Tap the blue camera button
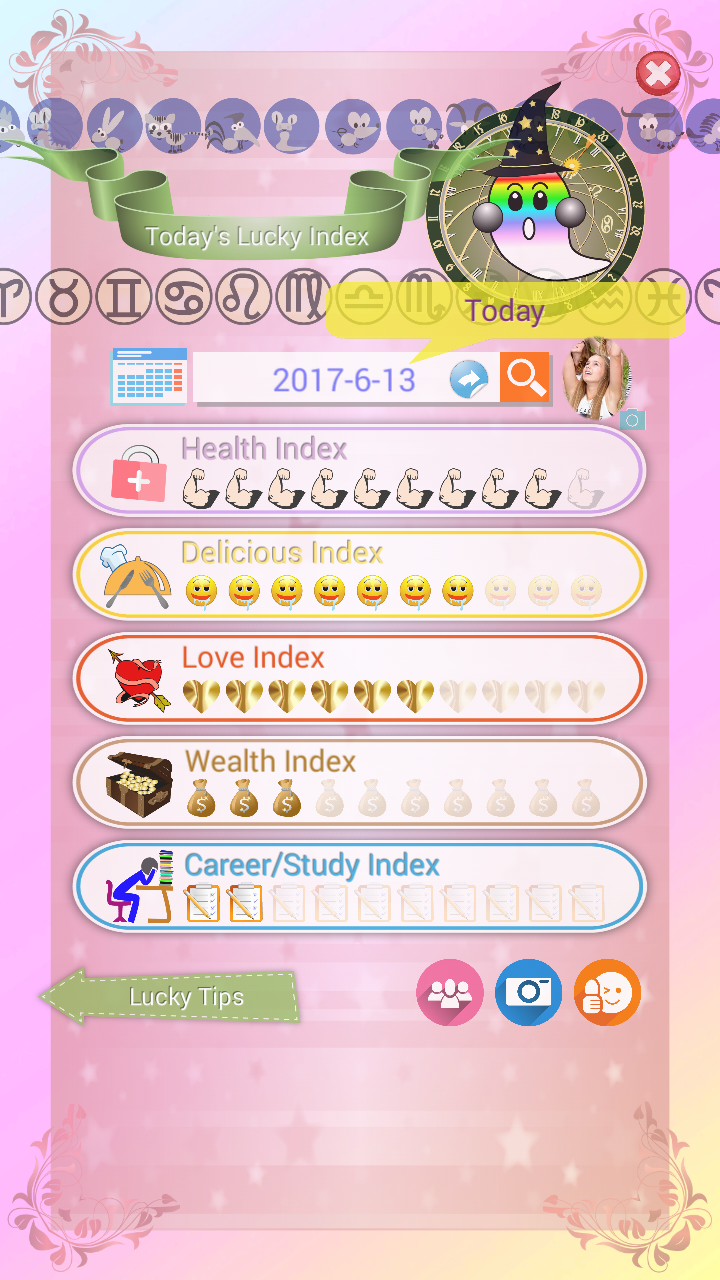720x1280 pixels. tap(528, 992)
